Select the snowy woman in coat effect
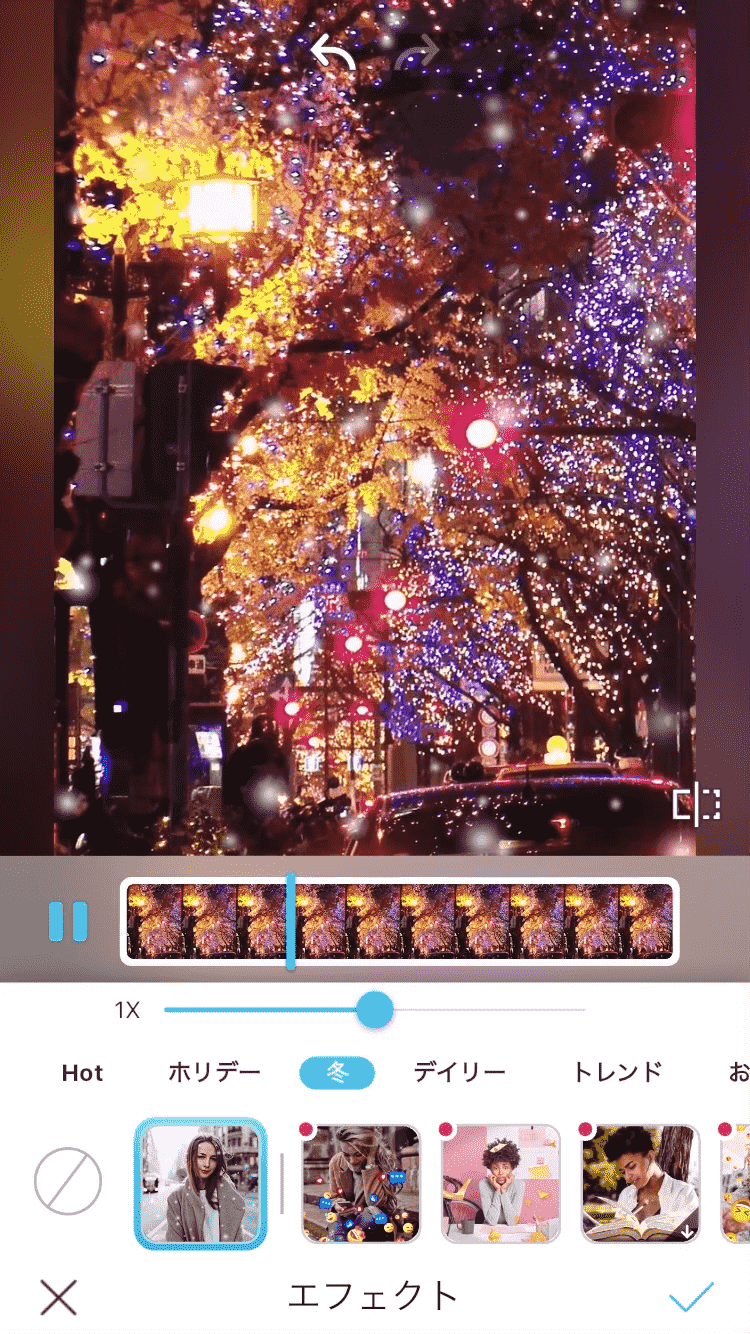Viewport: 750px width, 1334px height. 201,1183
